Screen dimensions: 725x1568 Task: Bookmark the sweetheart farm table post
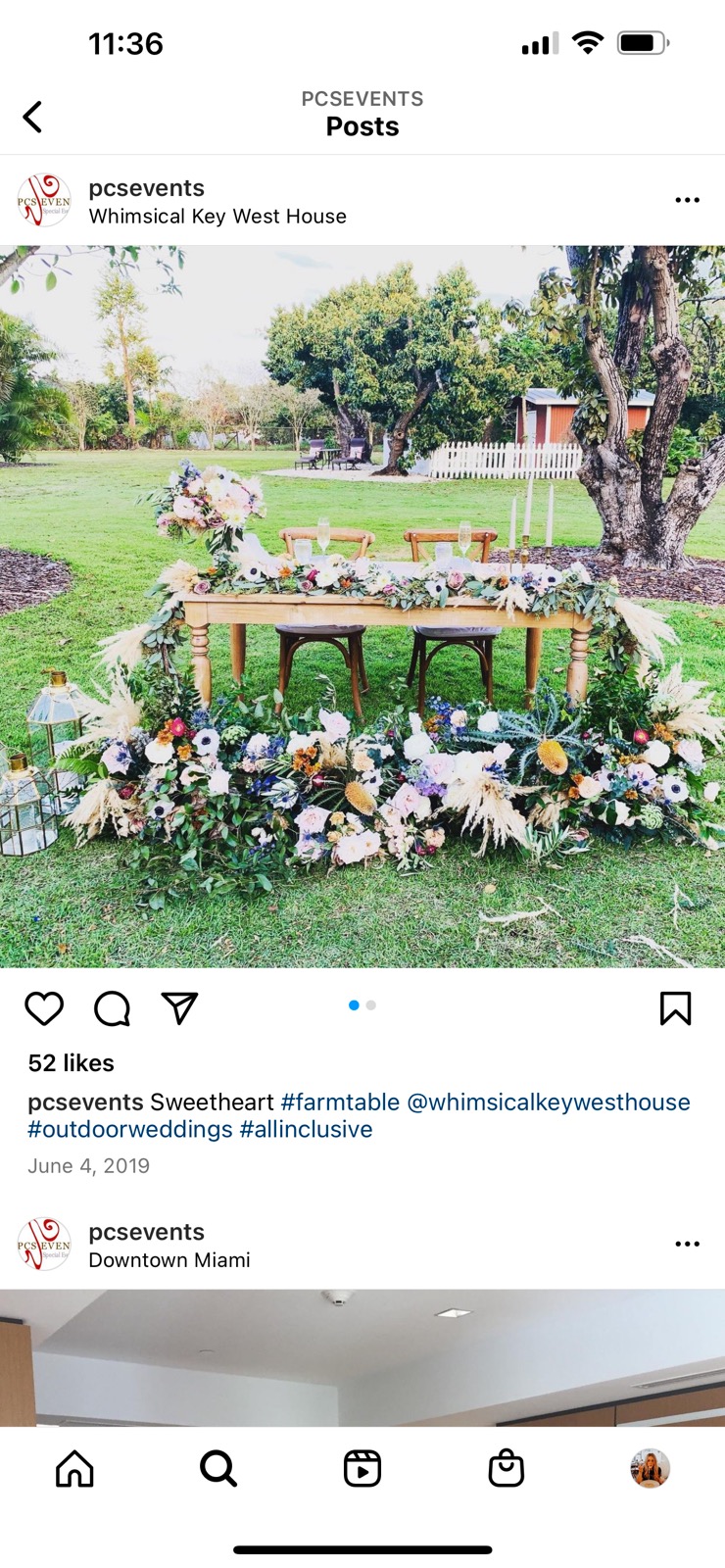[675, 1008]
